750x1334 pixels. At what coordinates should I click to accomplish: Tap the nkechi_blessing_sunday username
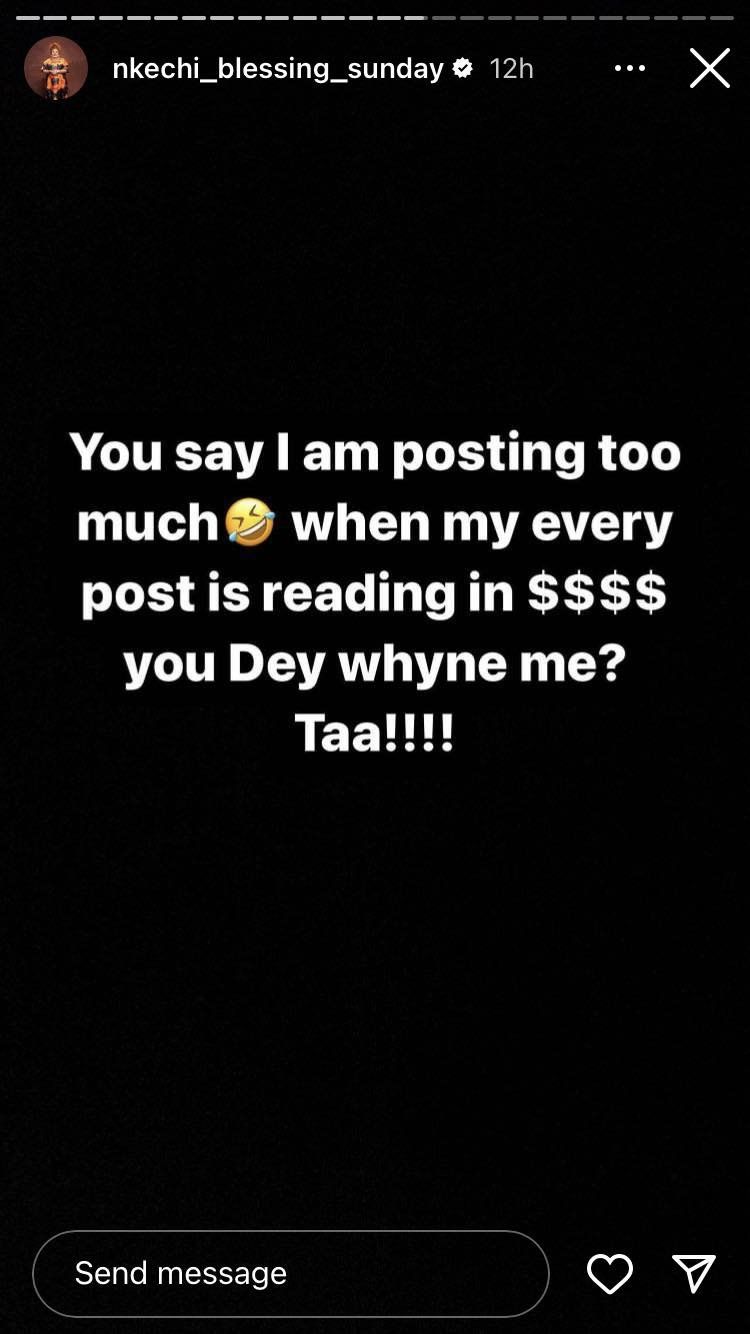[277, 68]
